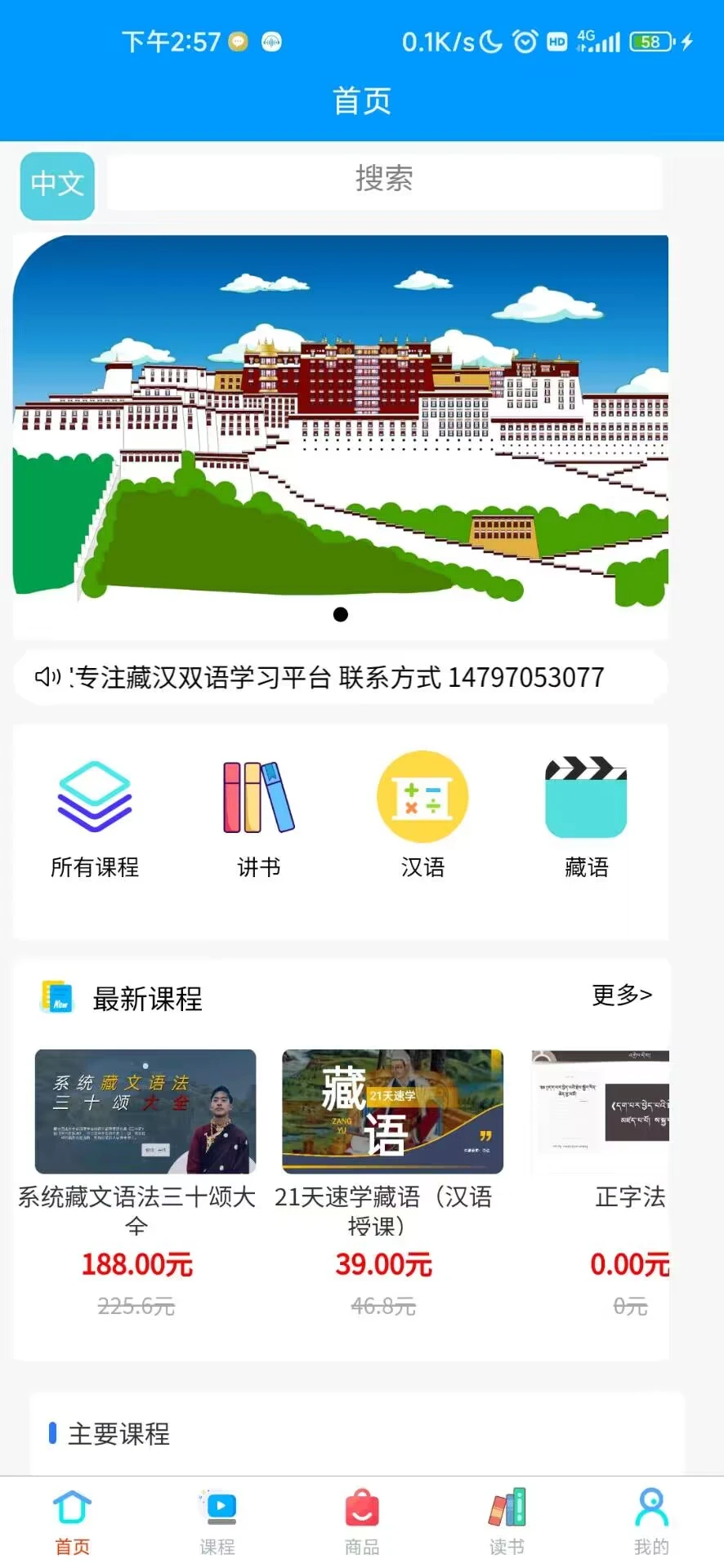The height and width of the screenshot is (1568, 724).
Task: Switch to the 课程 tab
Action: click(217, 1522)
